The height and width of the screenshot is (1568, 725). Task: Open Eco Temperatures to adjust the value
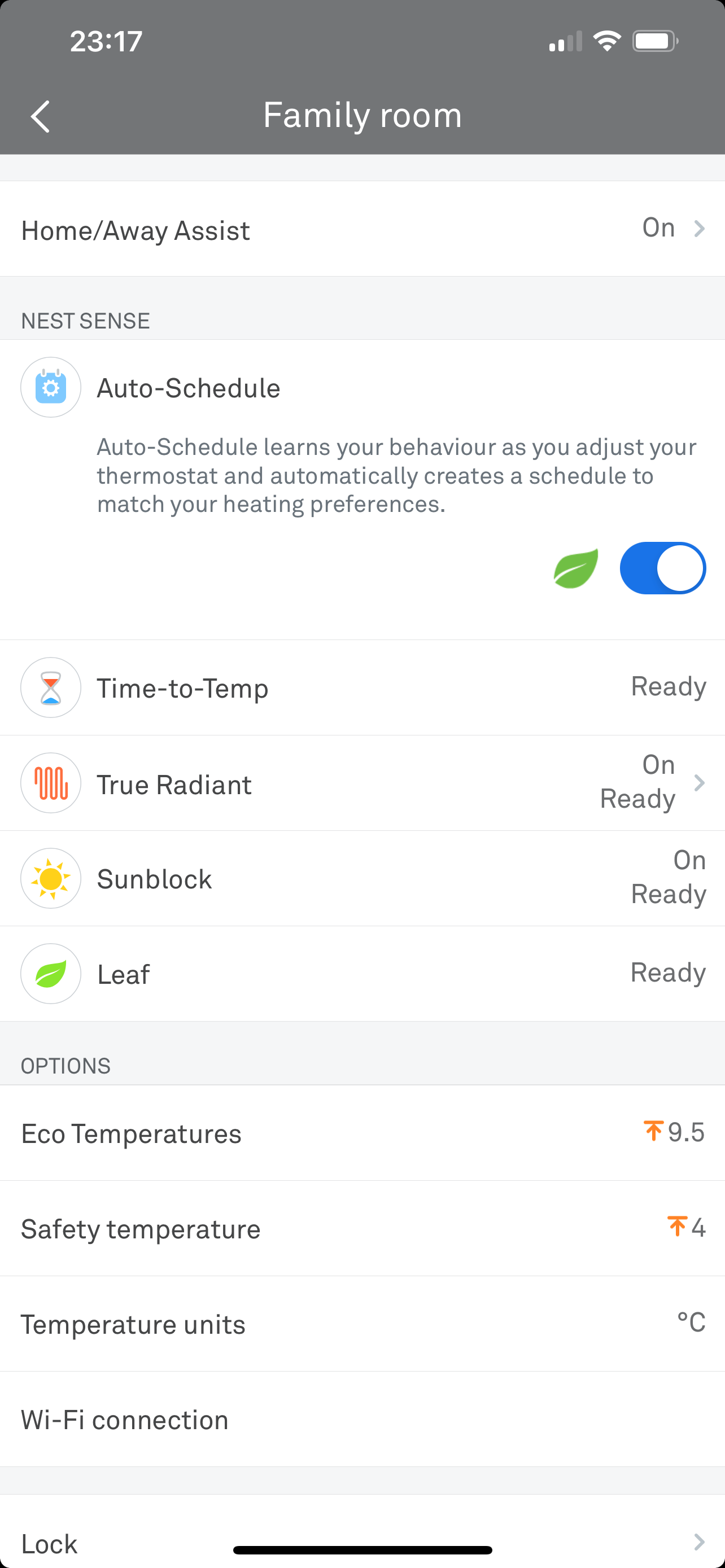click(362, 1132)
